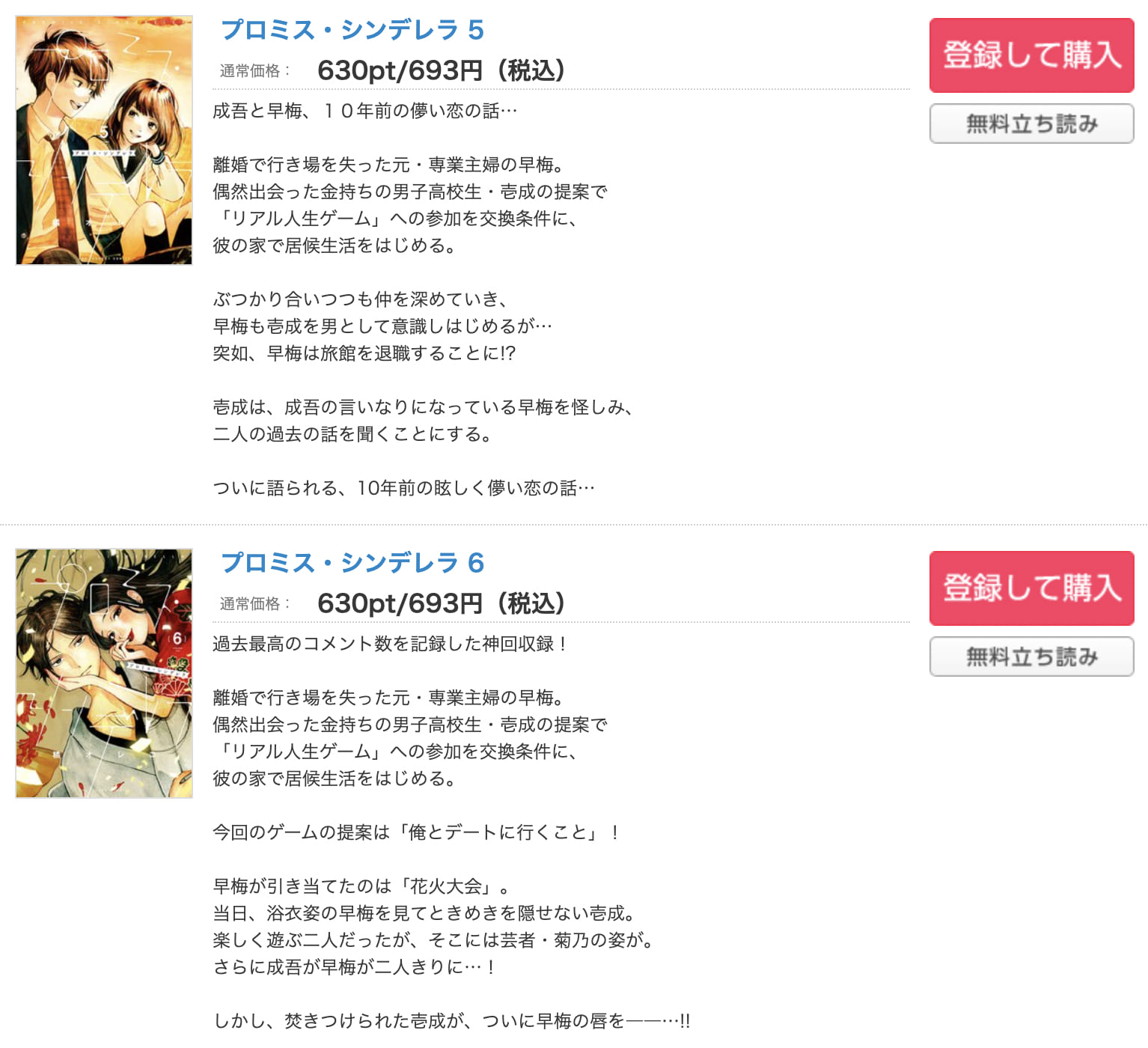Tap 無料立ち読み for プロミス・シンデレラ 6

(1031, 656)
